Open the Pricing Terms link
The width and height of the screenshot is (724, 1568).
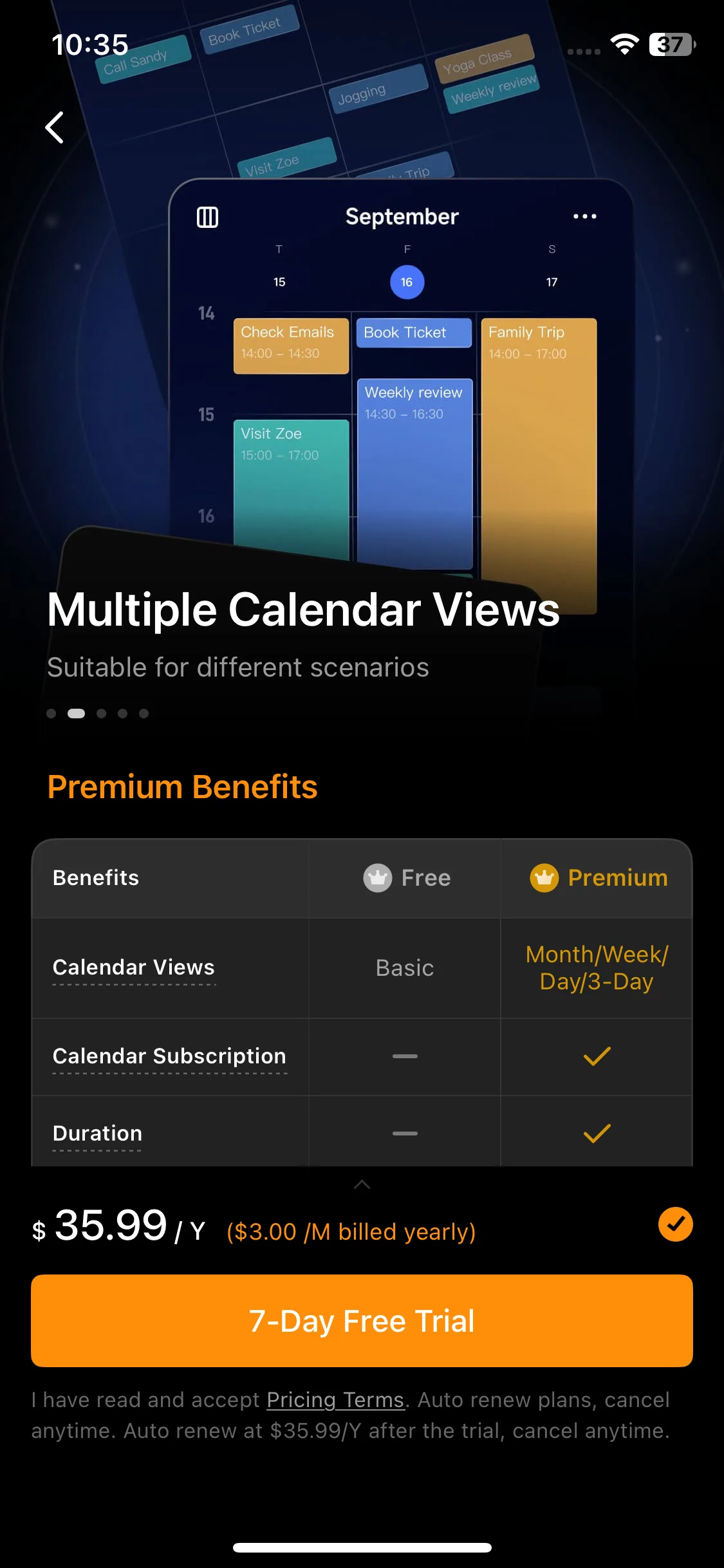335,1400
